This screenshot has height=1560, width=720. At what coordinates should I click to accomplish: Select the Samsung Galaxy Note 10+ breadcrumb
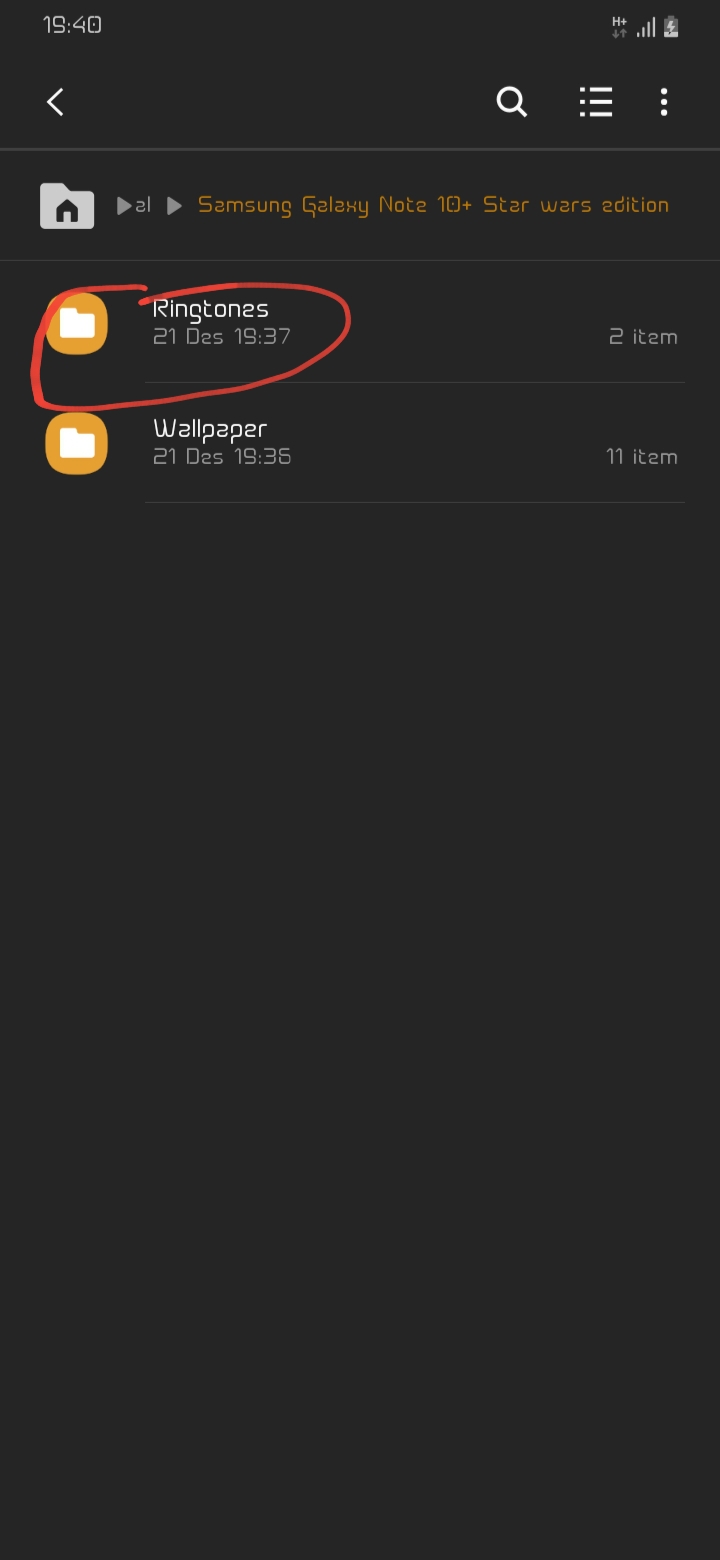pyautogui.click(x=433, y=205)
